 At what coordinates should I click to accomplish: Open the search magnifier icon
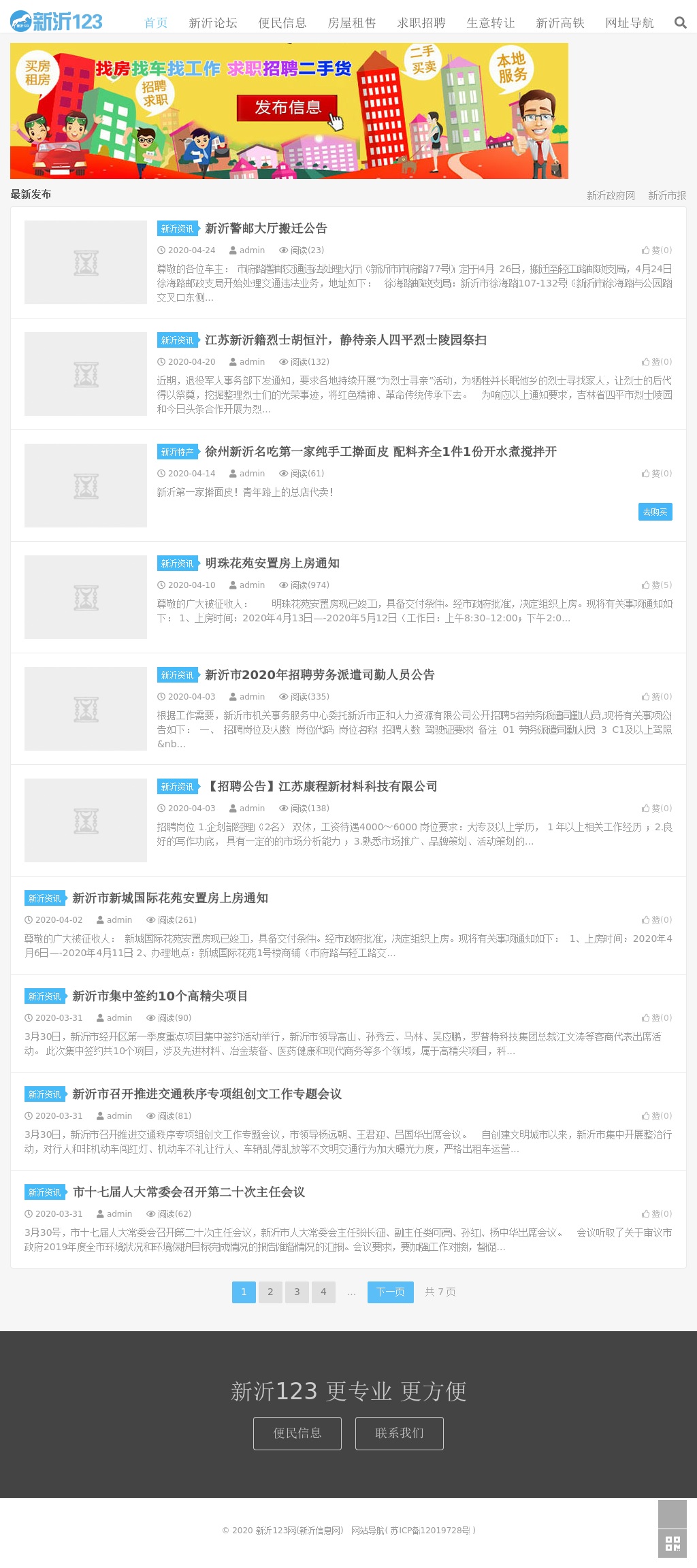(x=680, y=22)
